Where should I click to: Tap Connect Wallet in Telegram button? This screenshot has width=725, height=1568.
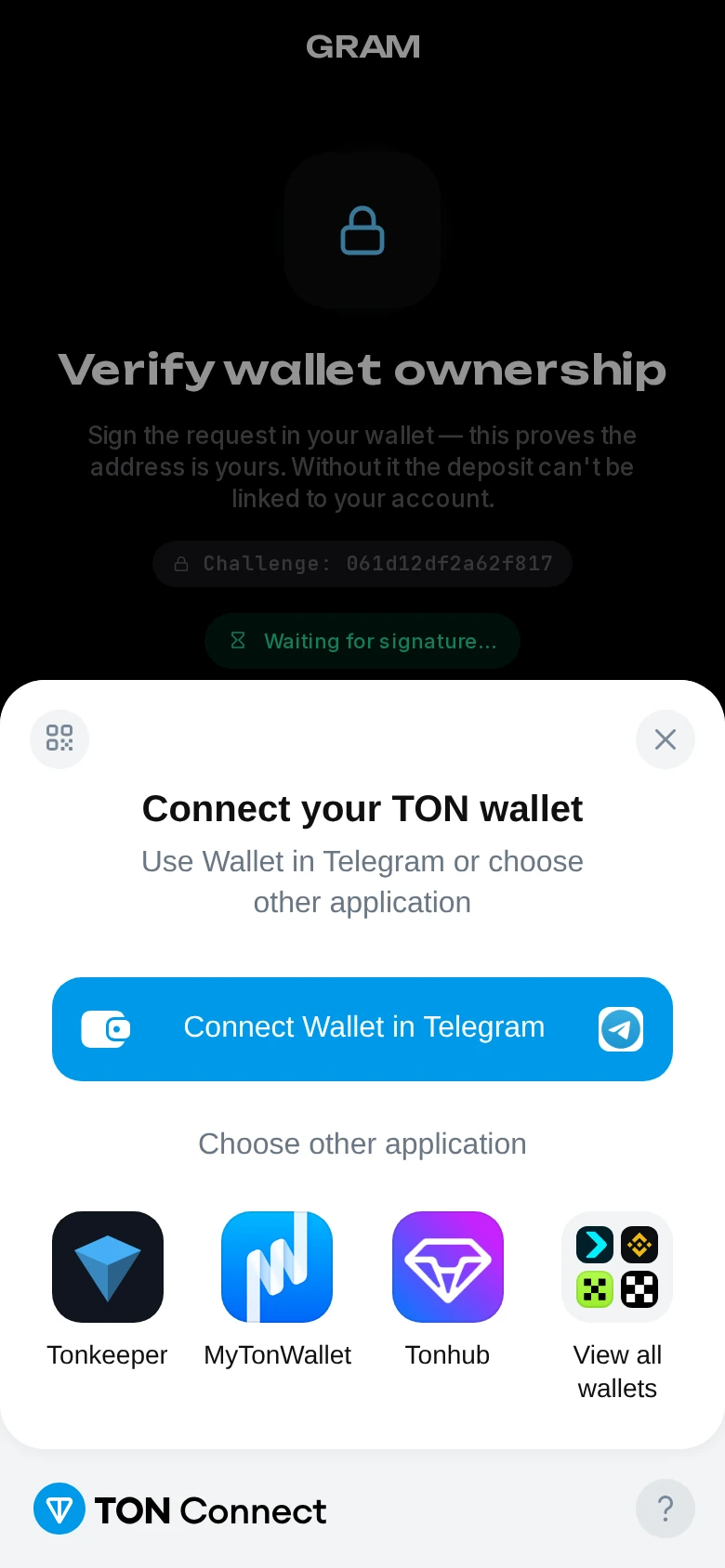[362, 1029]
